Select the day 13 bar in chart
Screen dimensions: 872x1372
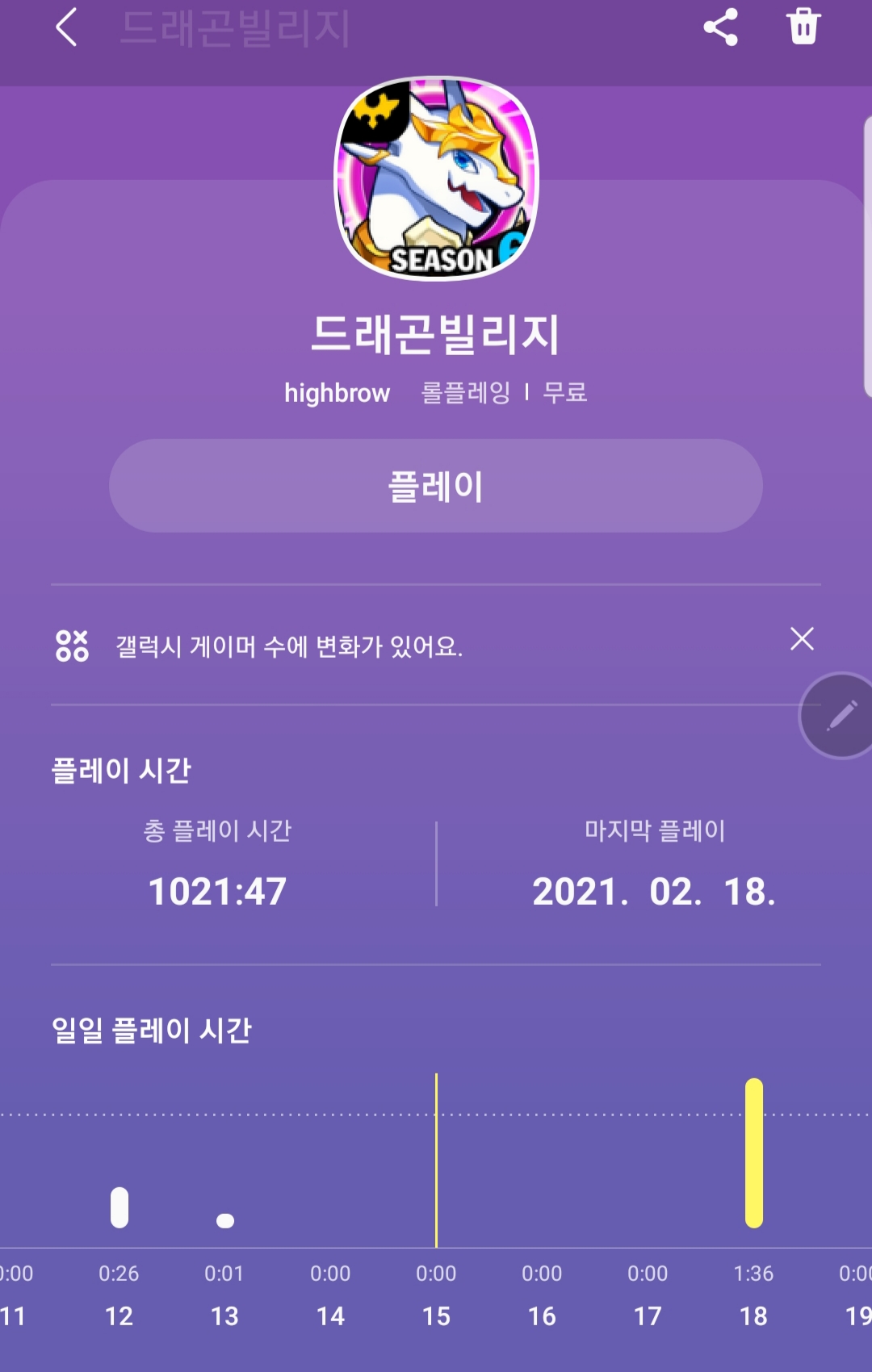(x=225, y=1220)
